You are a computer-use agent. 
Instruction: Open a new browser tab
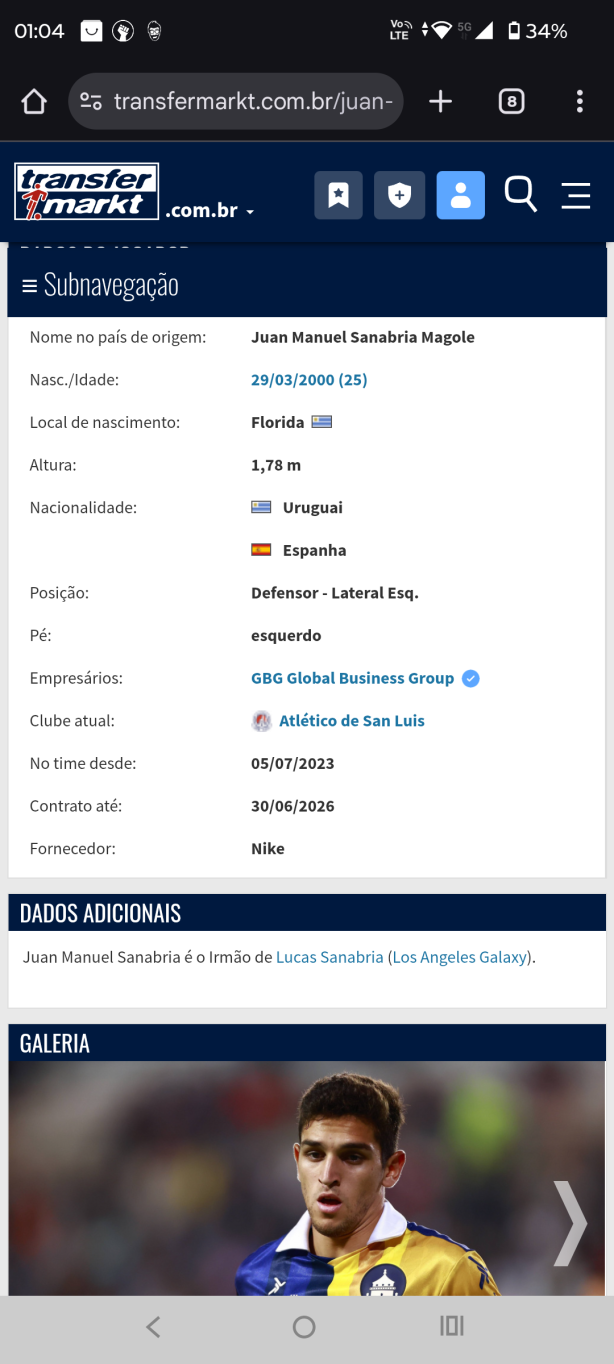[x=440, y=101]
